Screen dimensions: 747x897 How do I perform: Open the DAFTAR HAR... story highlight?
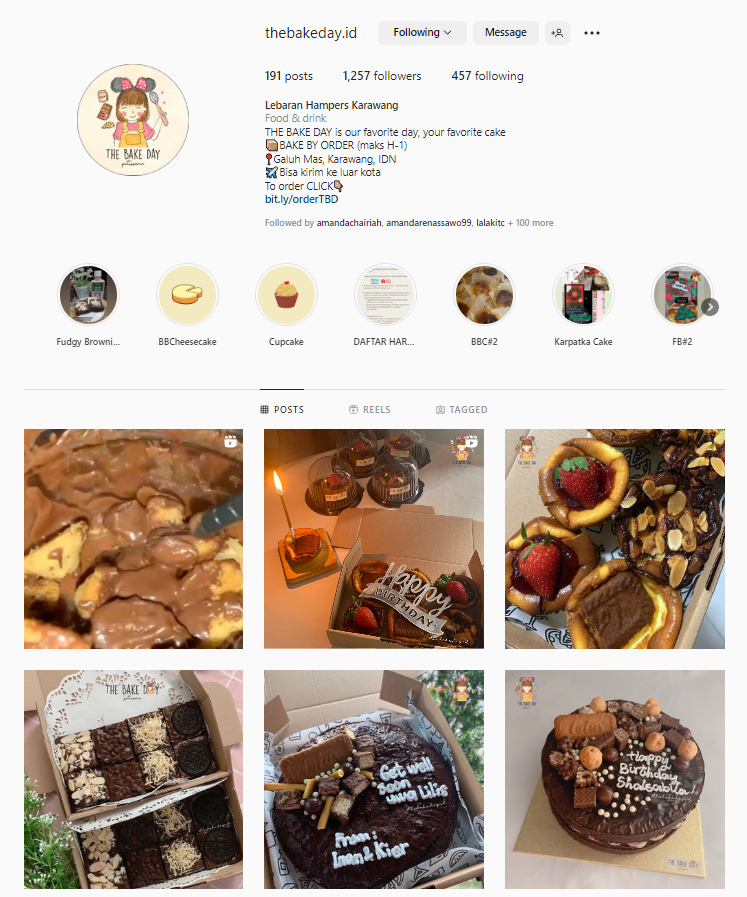pos(385,295)
